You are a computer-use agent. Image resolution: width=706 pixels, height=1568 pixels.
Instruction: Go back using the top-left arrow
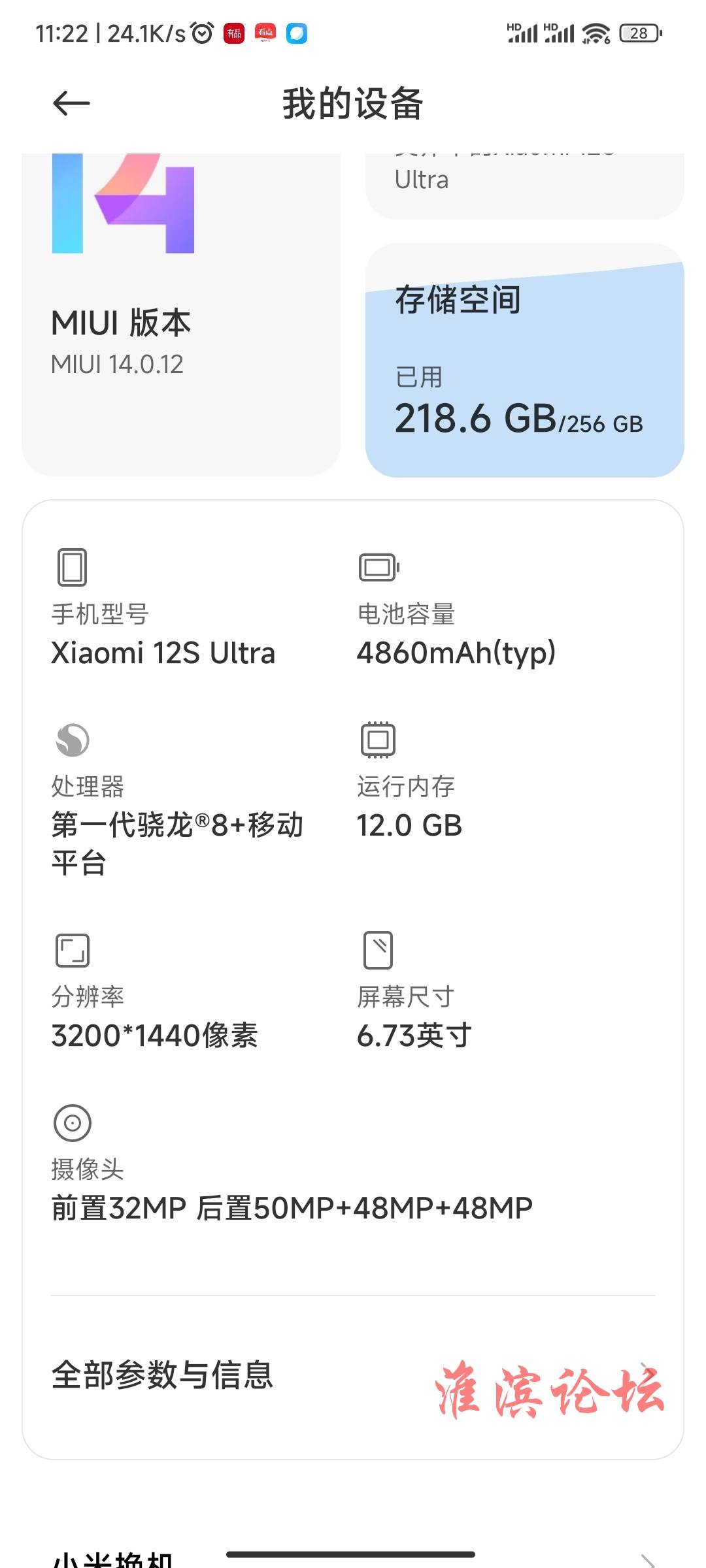(x=71, y=103)
